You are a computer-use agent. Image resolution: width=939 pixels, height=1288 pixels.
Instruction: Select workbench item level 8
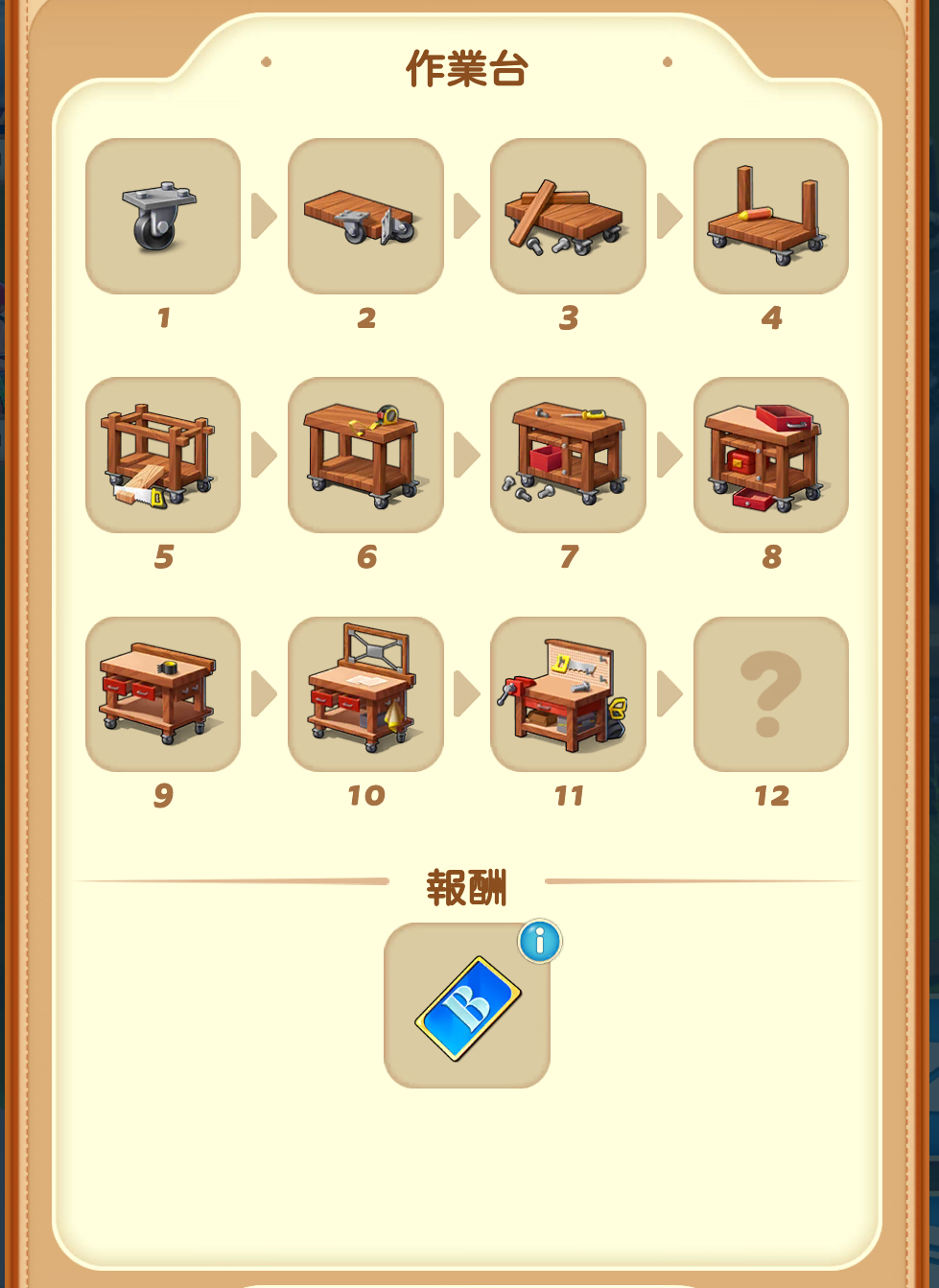tap(770, 456)
